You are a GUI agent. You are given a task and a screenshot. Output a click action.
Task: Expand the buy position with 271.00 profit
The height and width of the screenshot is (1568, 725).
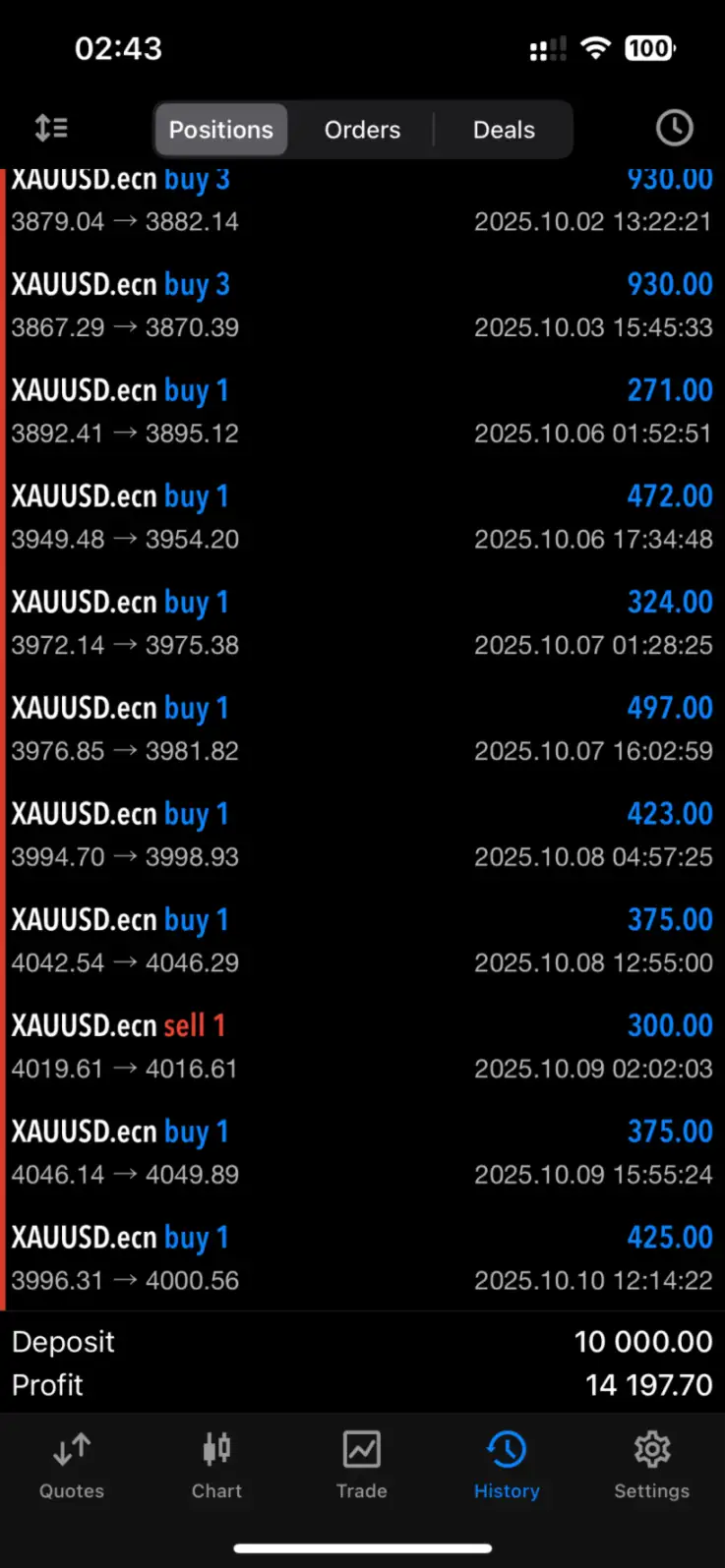[362, 411]
